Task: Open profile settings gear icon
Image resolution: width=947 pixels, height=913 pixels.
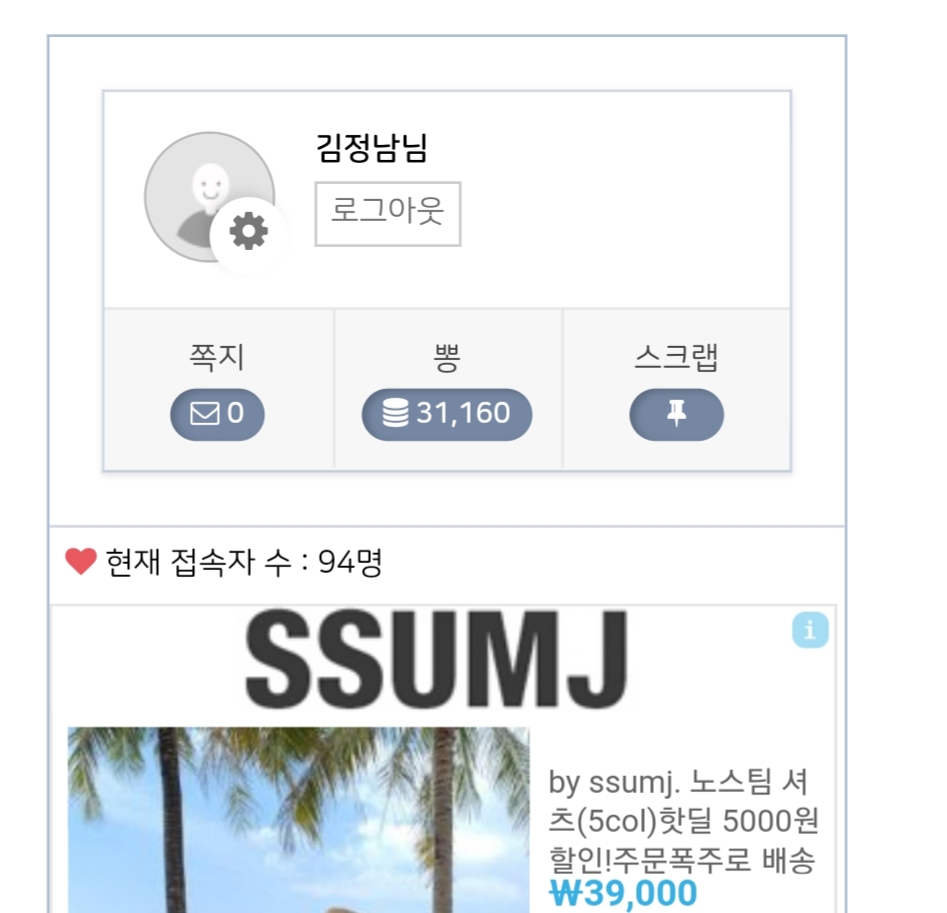Action: point(249,232)
